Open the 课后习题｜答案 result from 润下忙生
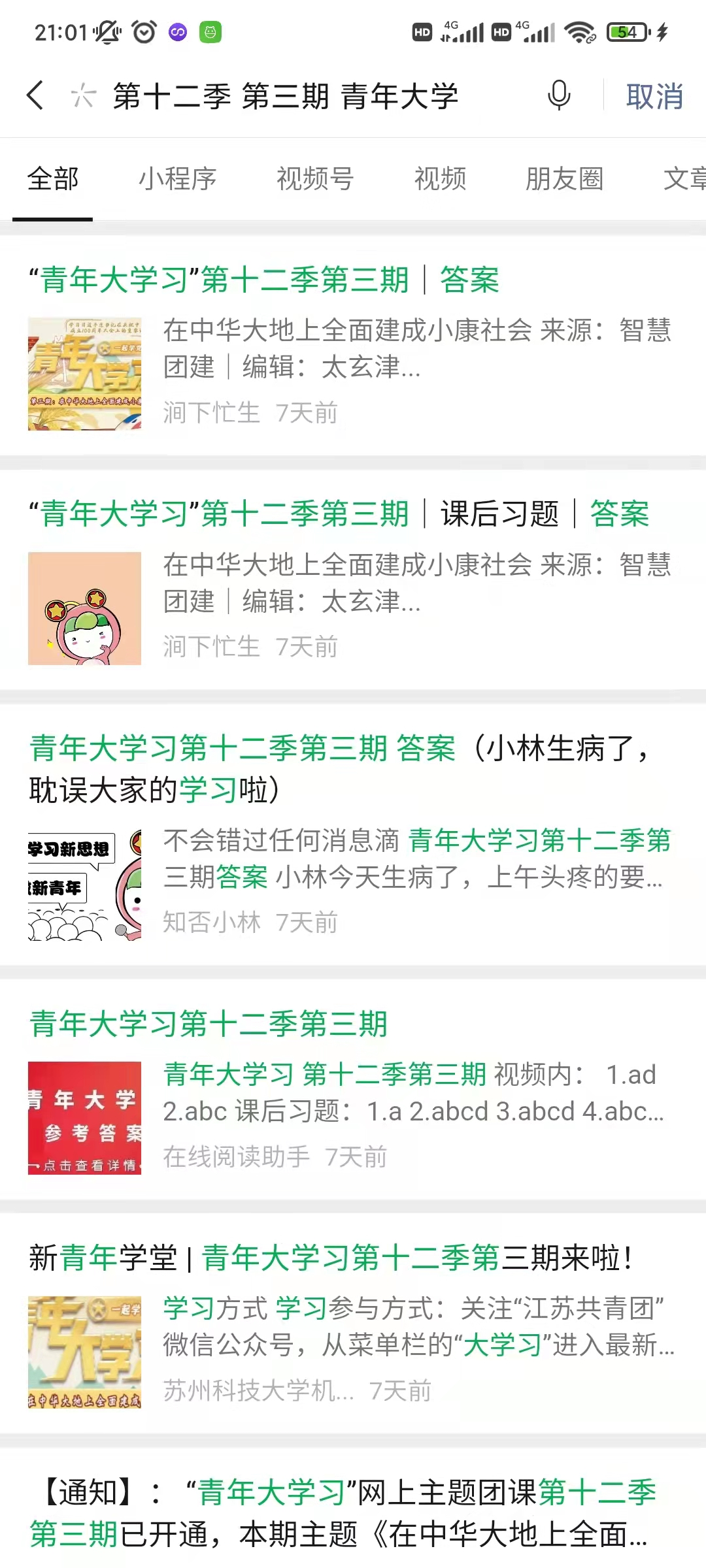The height and width of the screenshot is (1568, 706). coord(353,580)
